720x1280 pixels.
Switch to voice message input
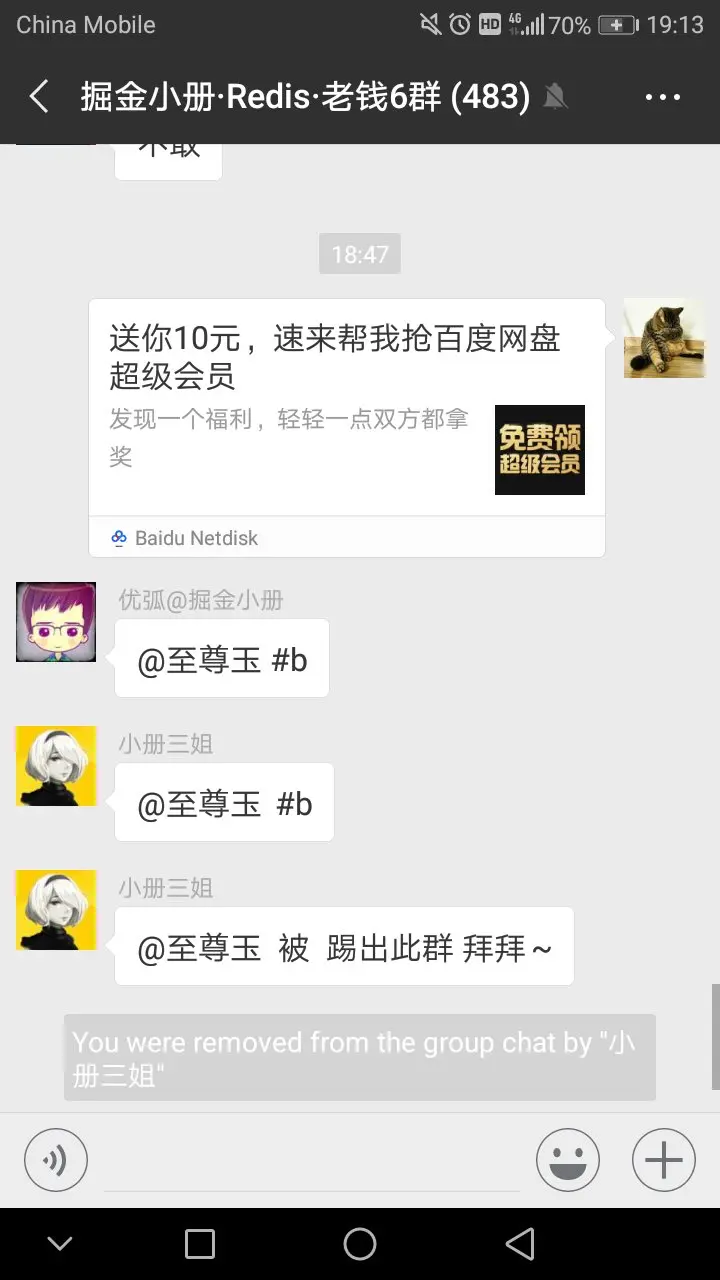click(x=56, y=1160)
